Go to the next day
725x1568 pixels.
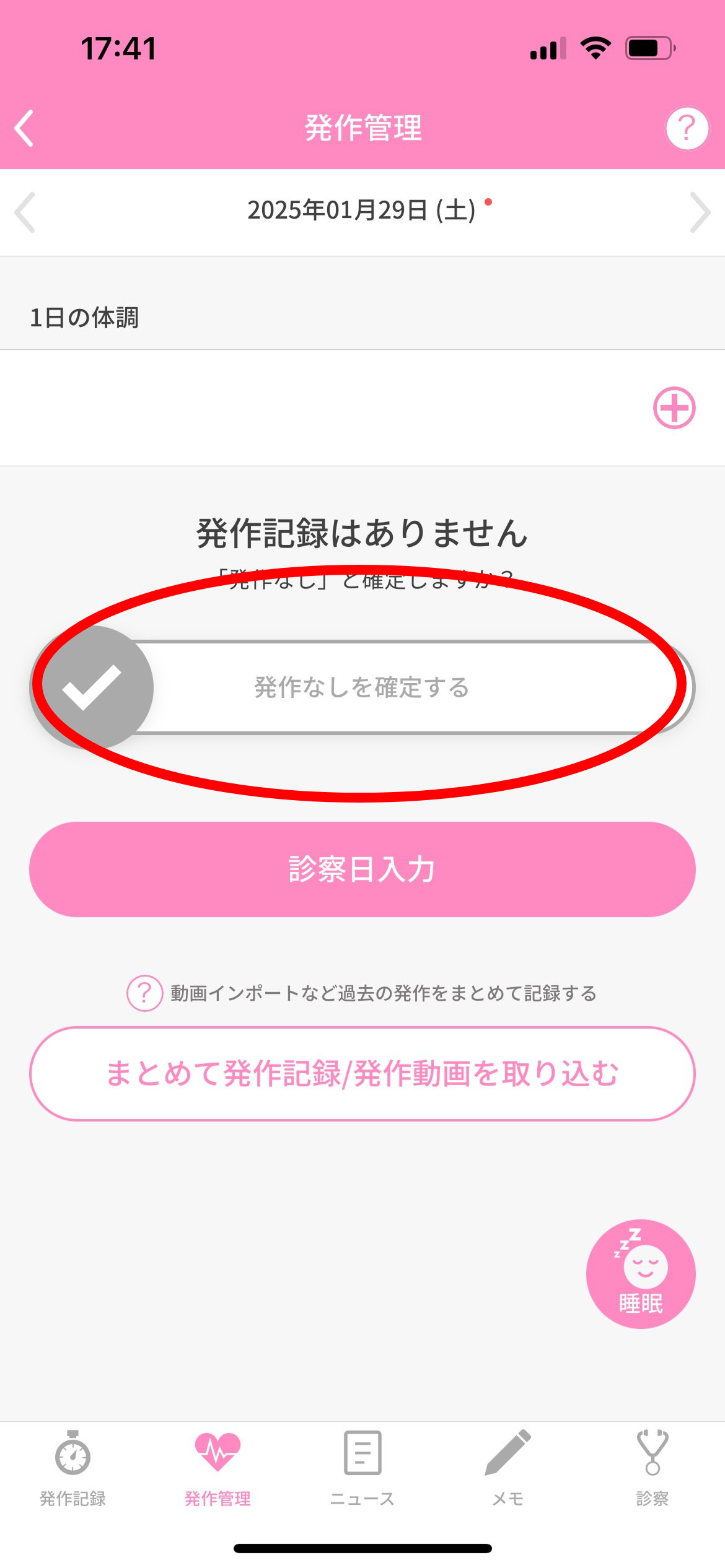pos(700,212)
